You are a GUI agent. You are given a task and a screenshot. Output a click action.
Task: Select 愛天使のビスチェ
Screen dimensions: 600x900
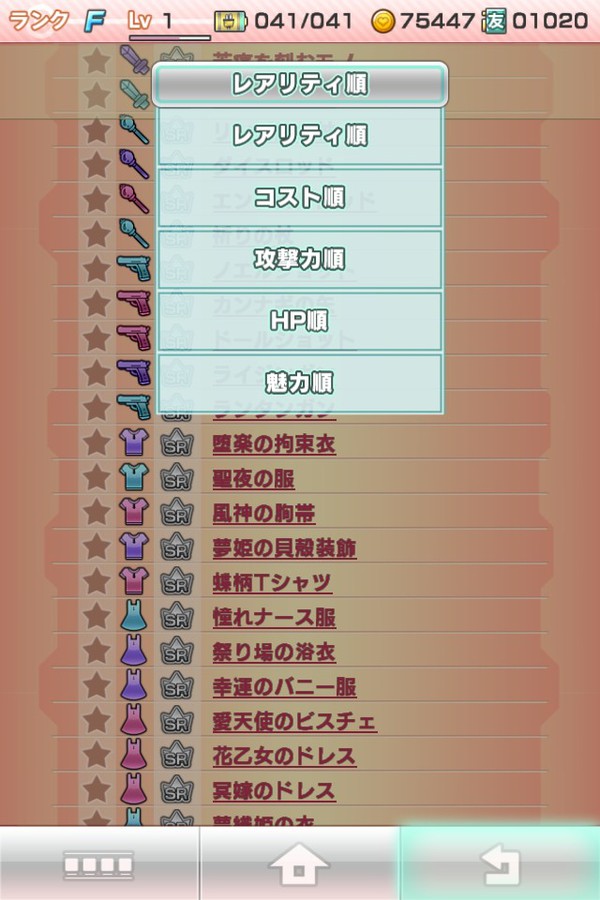(x=294, y=721)
